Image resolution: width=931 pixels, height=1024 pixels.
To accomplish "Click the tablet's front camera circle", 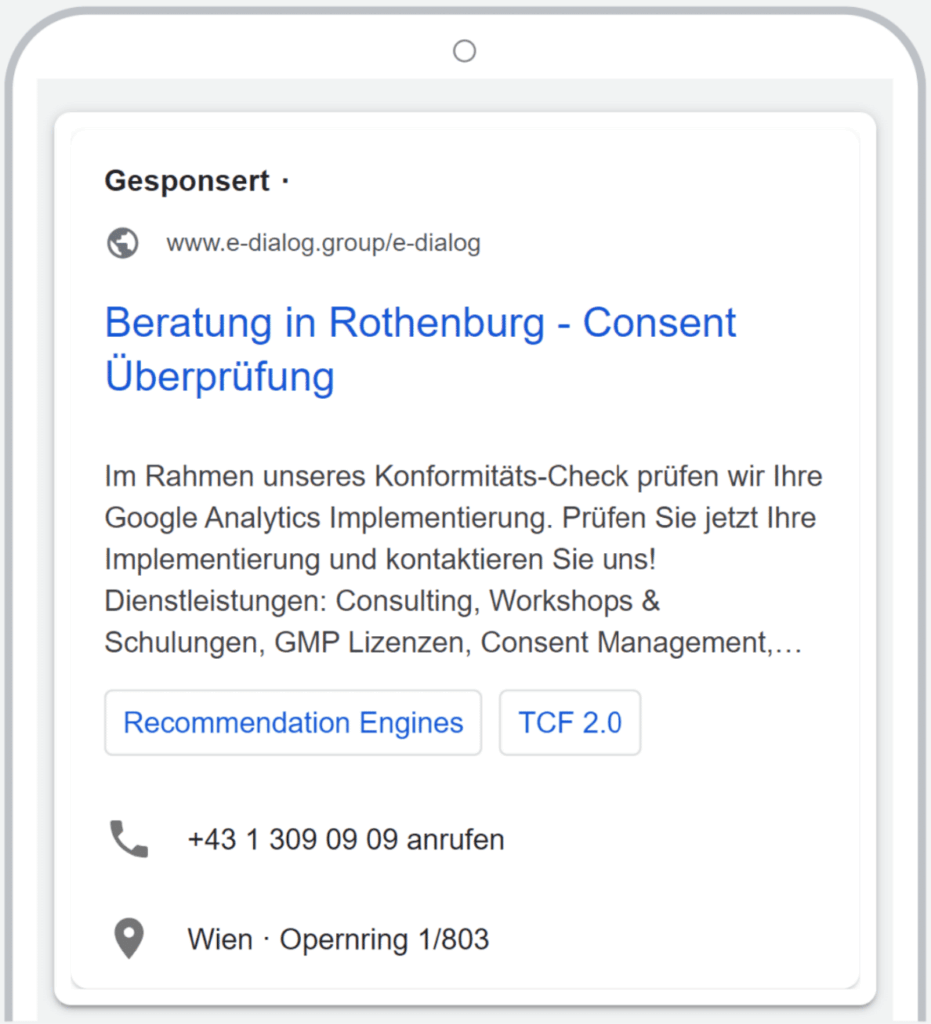I will [464, 50].
